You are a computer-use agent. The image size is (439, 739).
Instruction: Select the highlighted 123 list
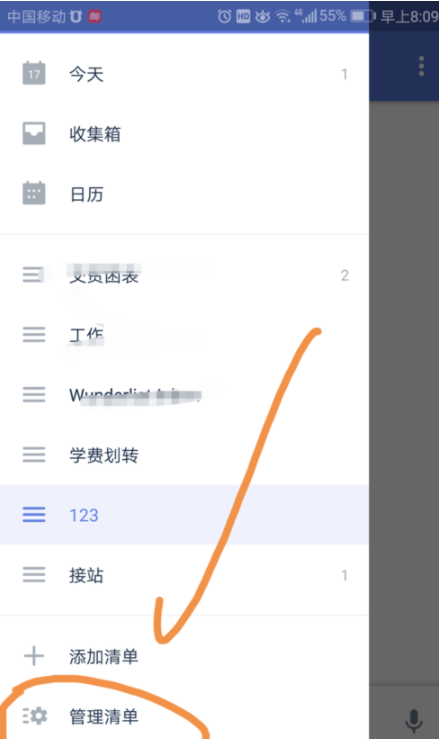point(184,515)
